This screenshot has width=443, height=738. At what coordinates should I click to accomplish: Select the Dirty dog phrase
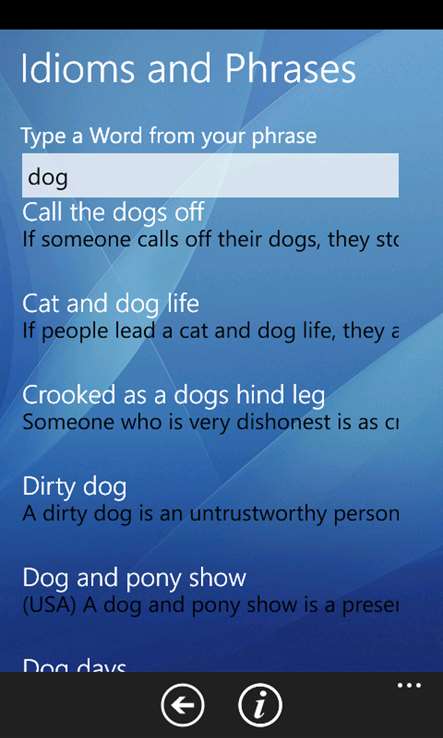tap(210, 500)
